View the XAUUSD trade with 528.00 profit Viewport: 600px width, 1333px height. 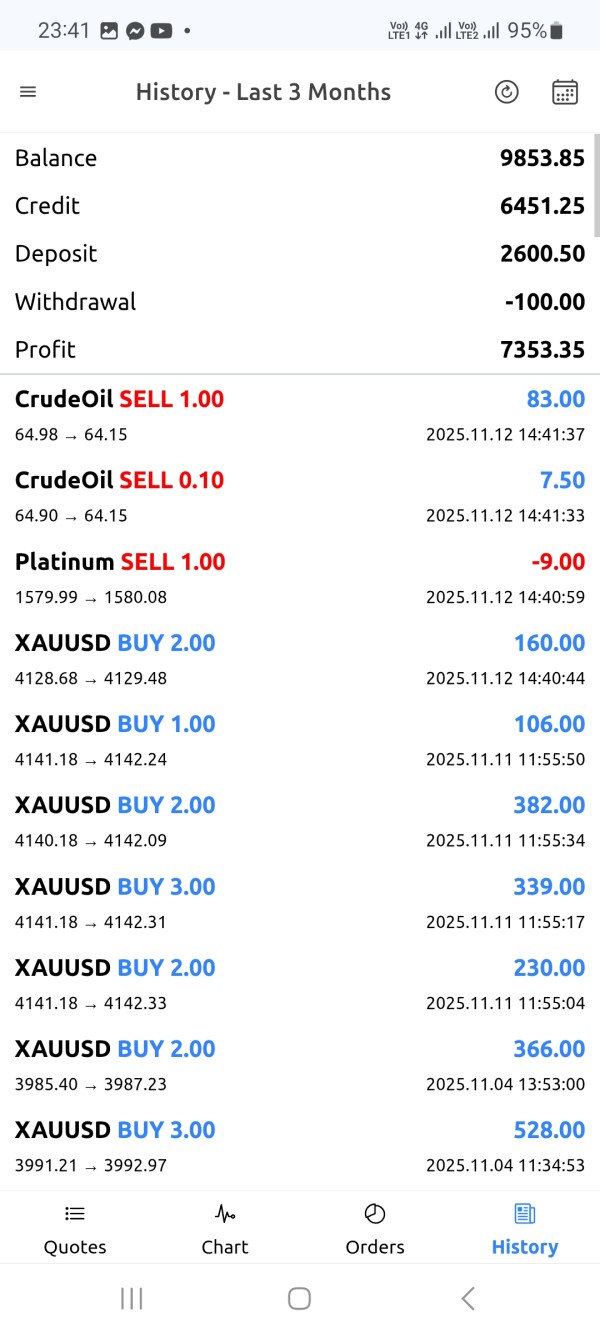pyautogui.click(x=300, y=1146)
